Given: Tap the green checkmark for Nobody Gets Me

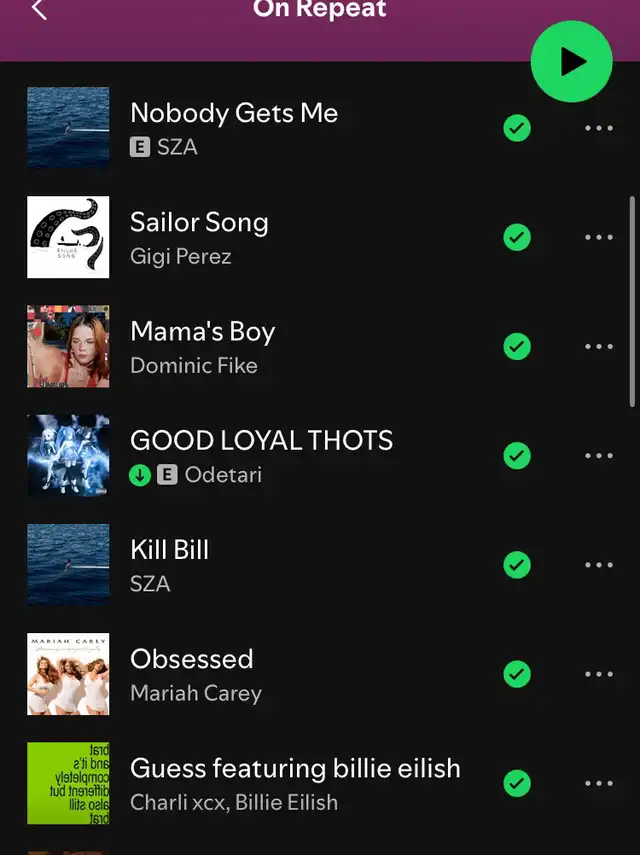Looking at the screenshot, I should [x=517, y=128].
